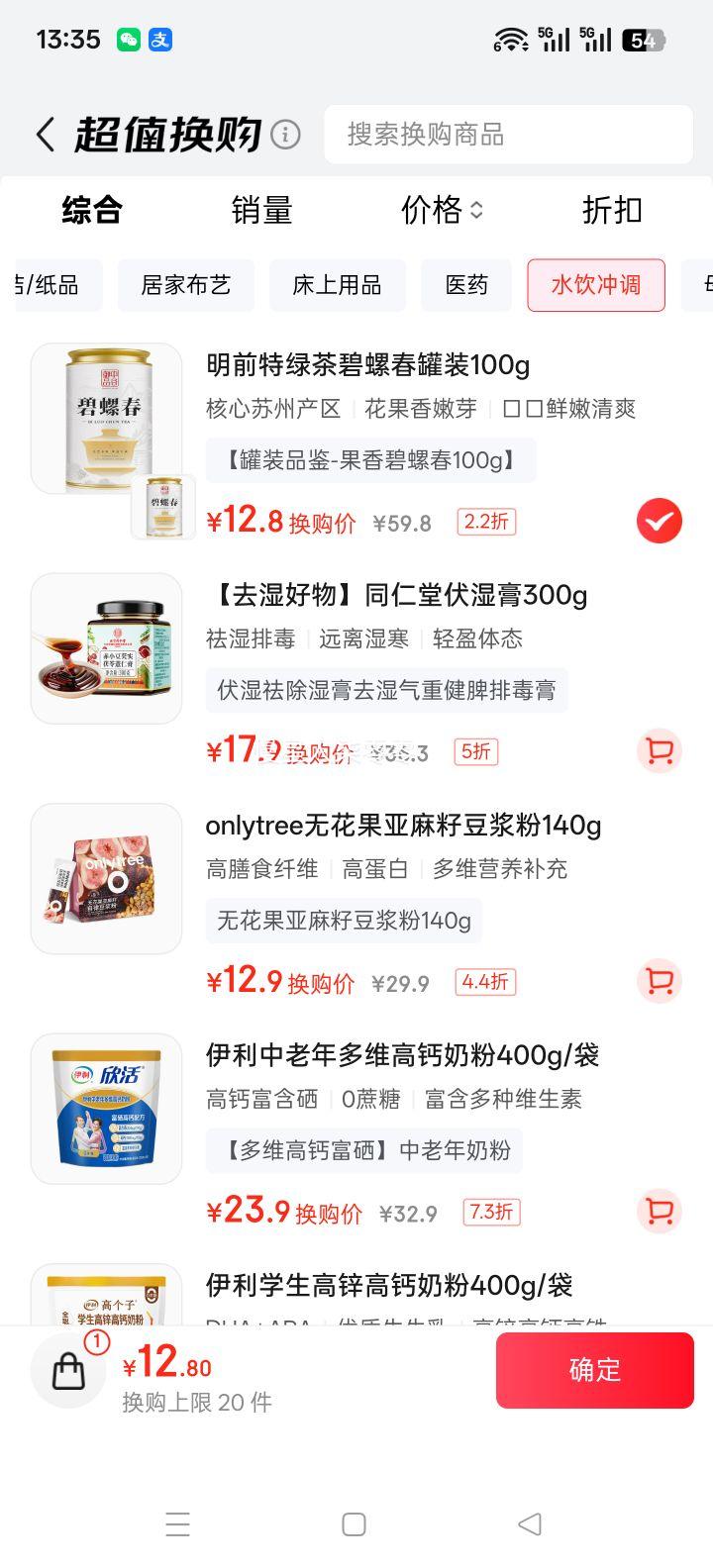View the 伊利学生高锌高钙奶粉 product
Screen dimensions: 713x1568
tap(388, 1285)
